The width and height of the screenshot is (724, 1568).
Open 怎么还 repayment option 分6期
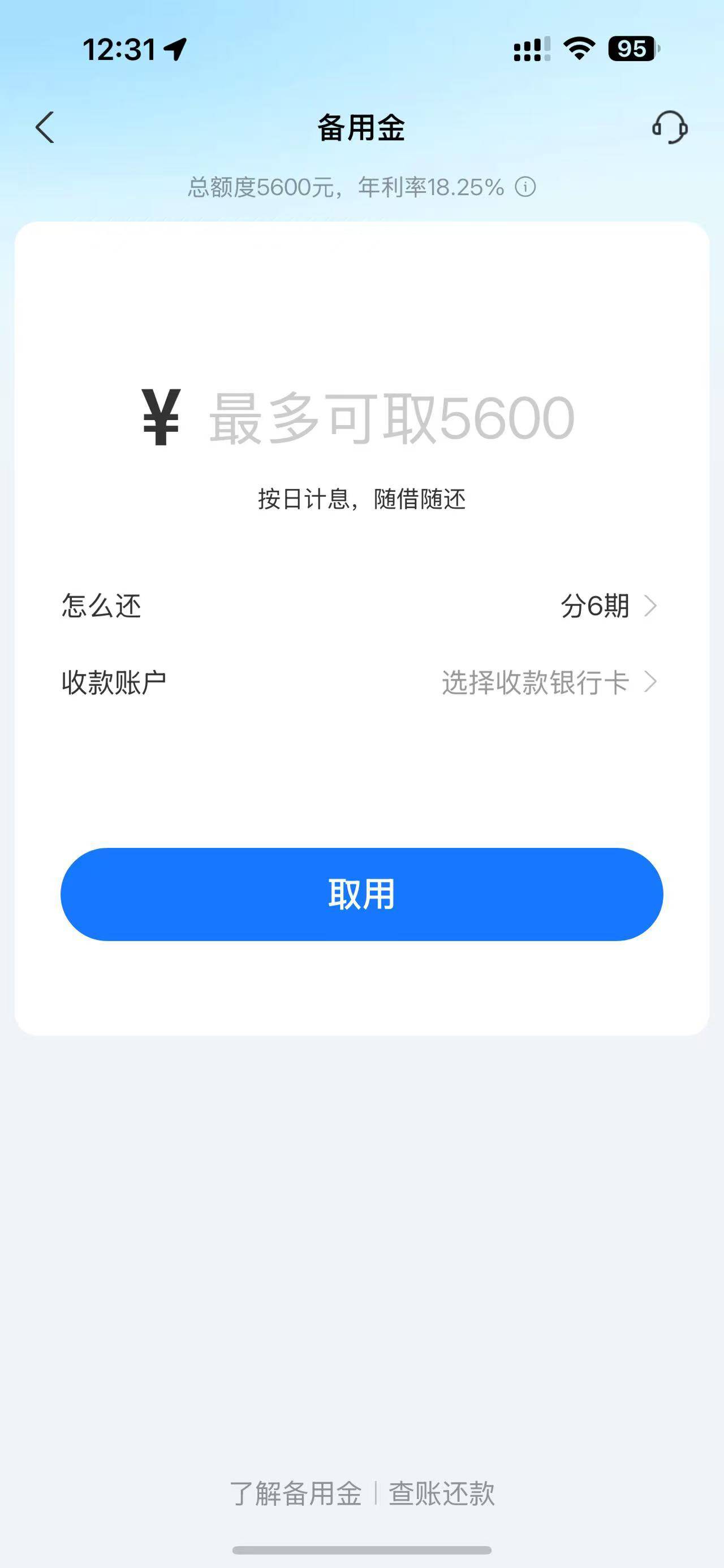(x=361, y=607)
